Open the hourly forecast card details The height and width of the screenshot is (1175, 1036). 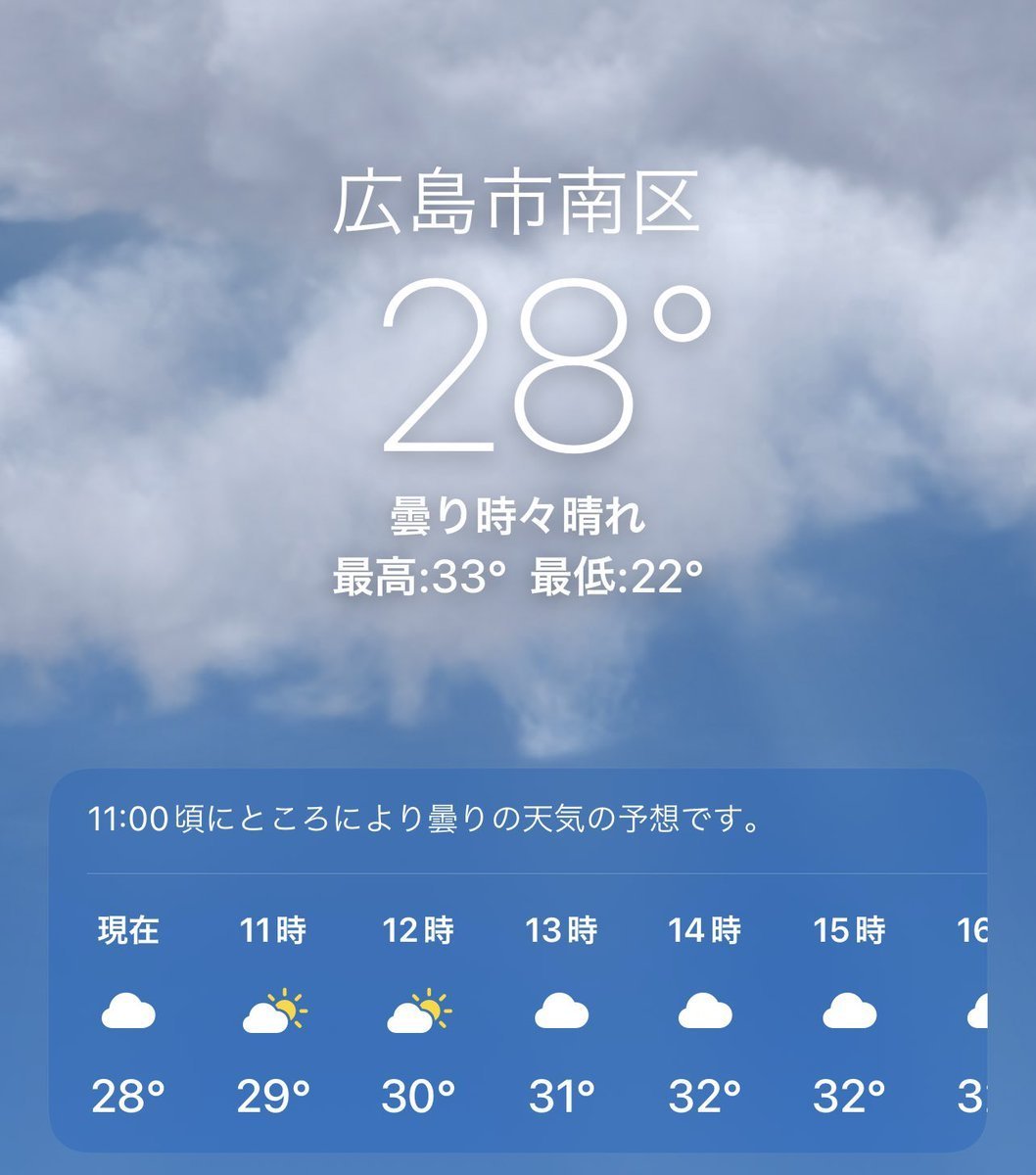(423, 820)
